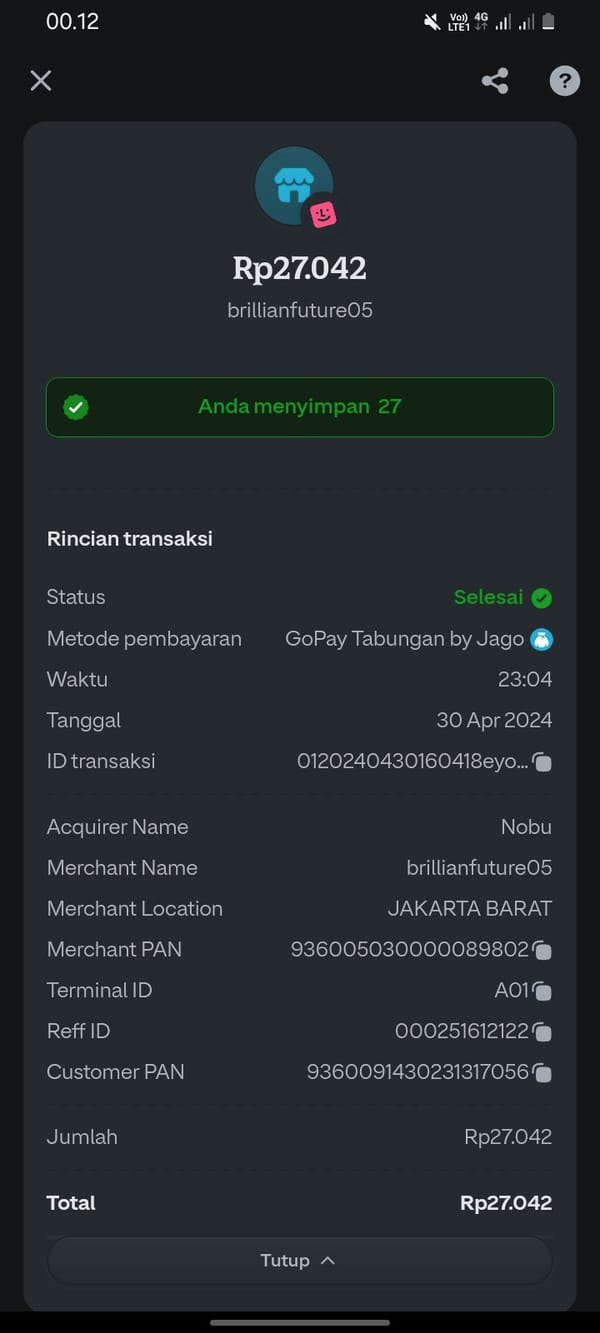This screenshot has height=1333, width=600.
Task: Copy the Reff ID number
Action: pos(542,1032)
